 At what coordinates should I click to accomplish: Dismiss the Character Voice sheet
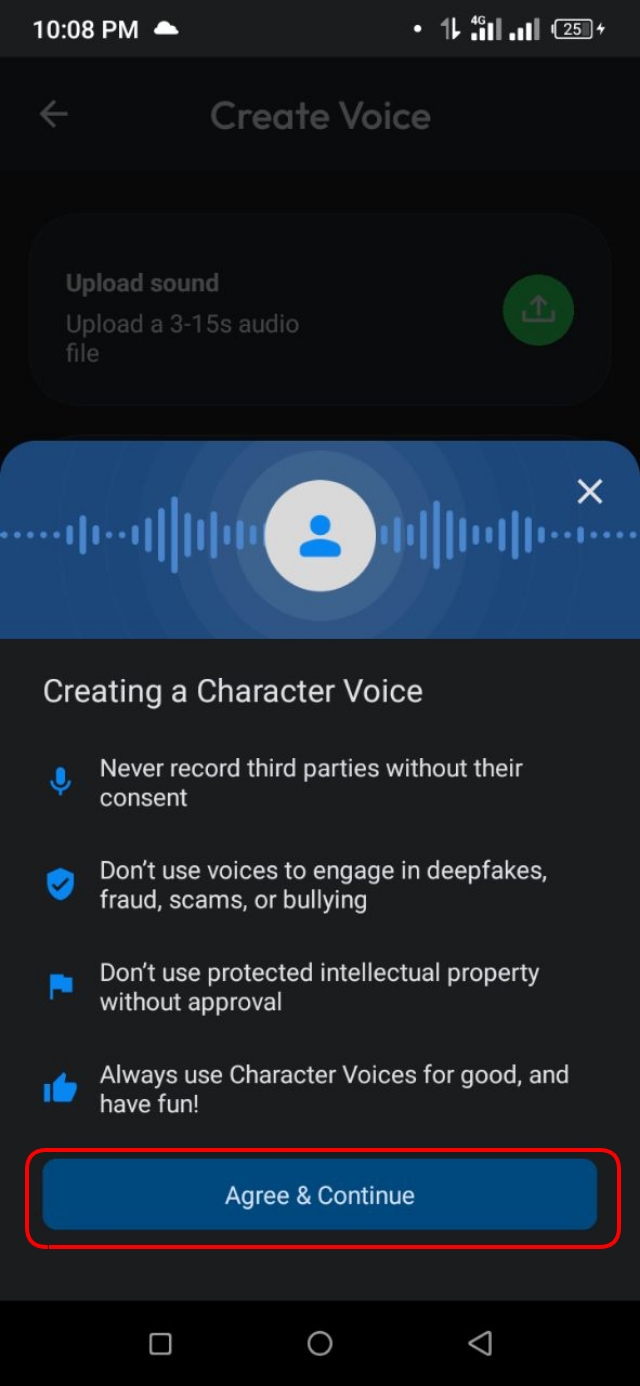(590, 491)
